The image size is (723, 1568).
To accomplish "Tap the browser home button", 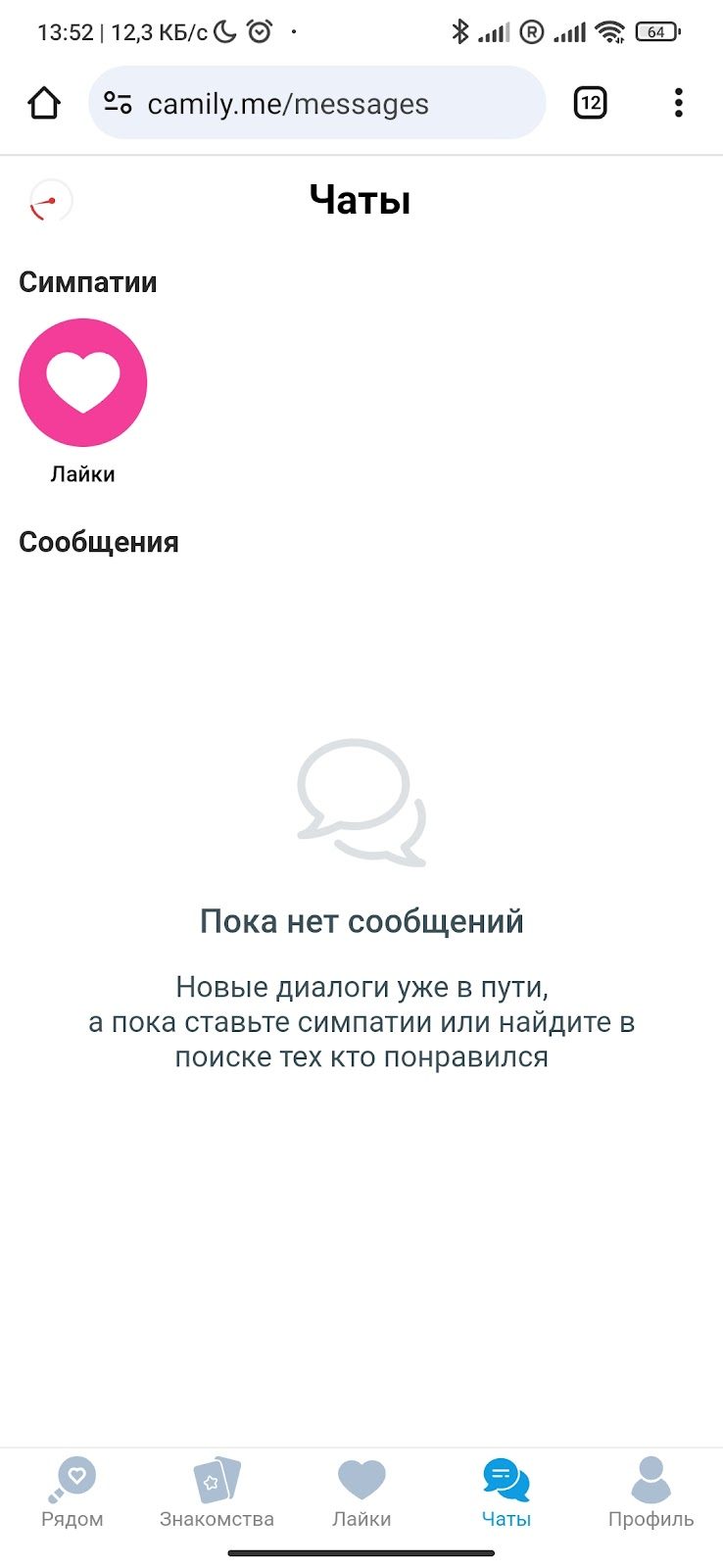I will pos(44,103).
